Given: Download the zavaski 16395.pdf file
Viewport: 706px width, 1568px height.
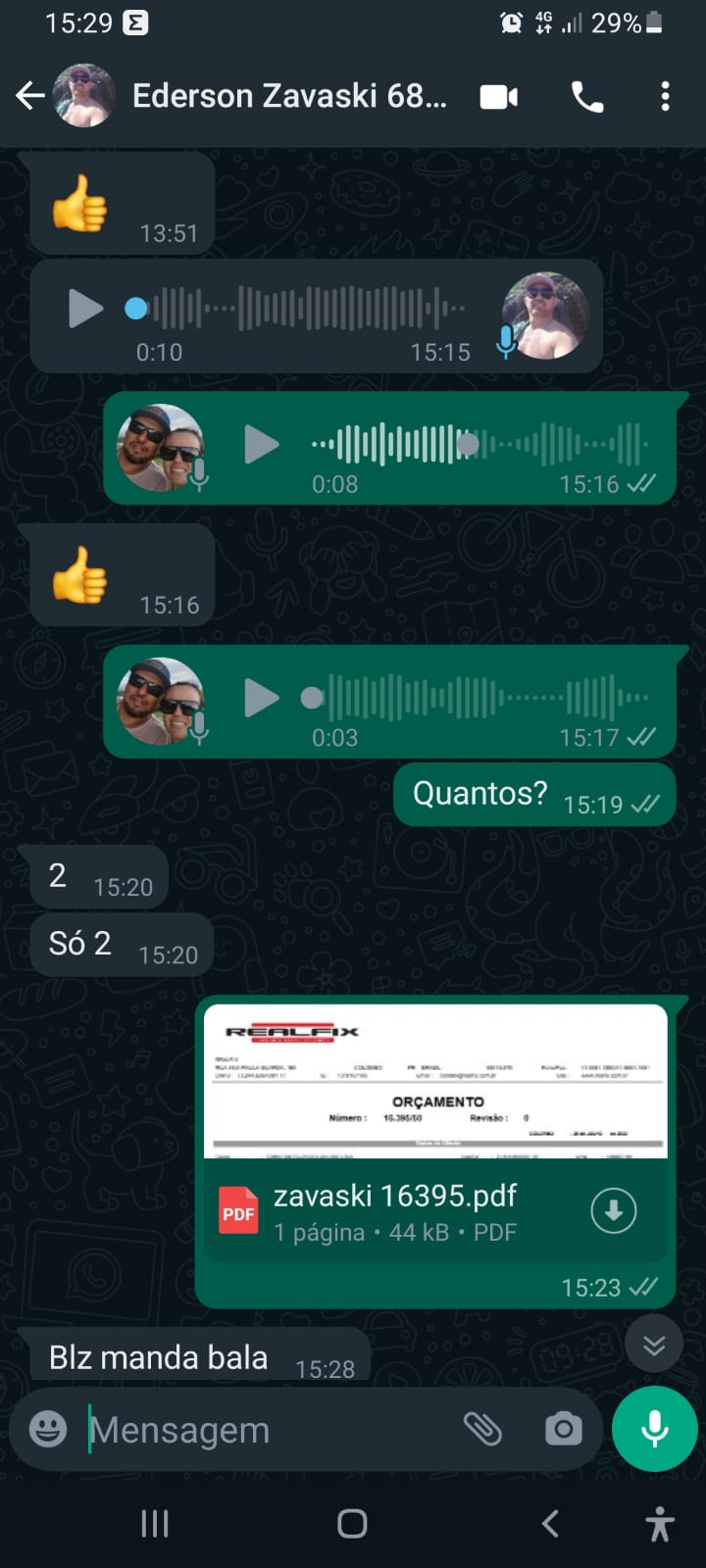Looking at the screenshot, I should [x=613, y=1210].
